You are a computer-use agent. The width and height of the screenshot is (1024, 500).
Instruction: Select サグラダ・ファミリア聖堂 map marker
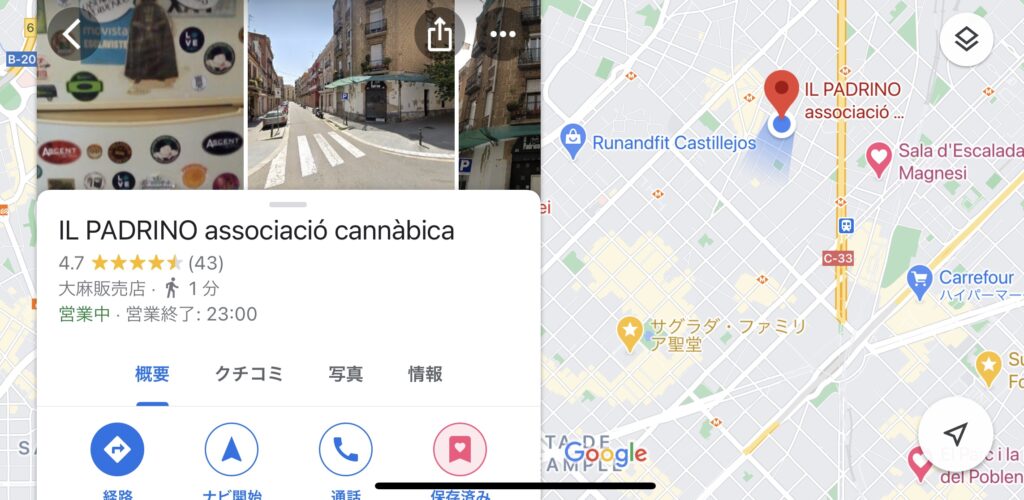pyautogui.click(x=629, y=328)
